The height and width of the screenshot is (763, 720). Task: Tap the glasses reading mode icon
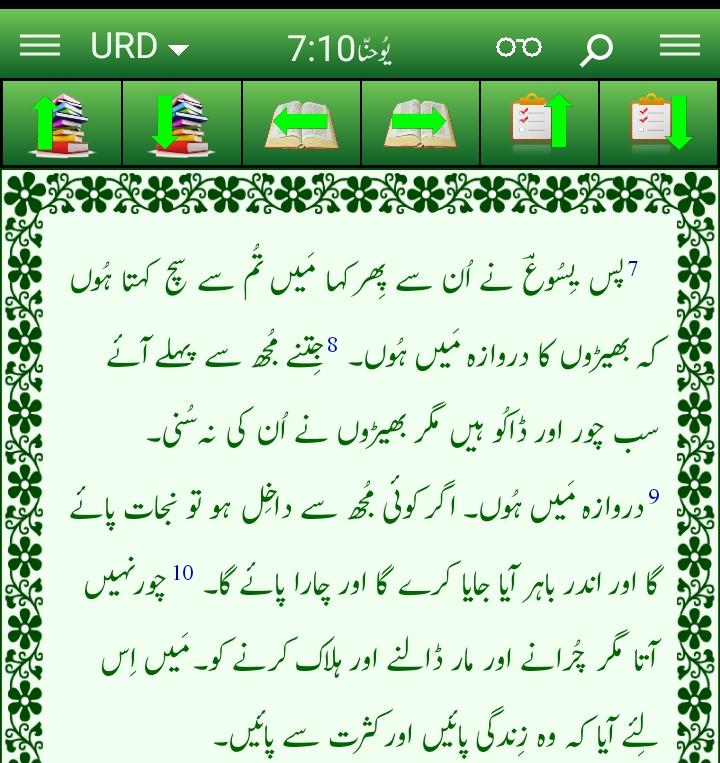(x=519, y=46)
